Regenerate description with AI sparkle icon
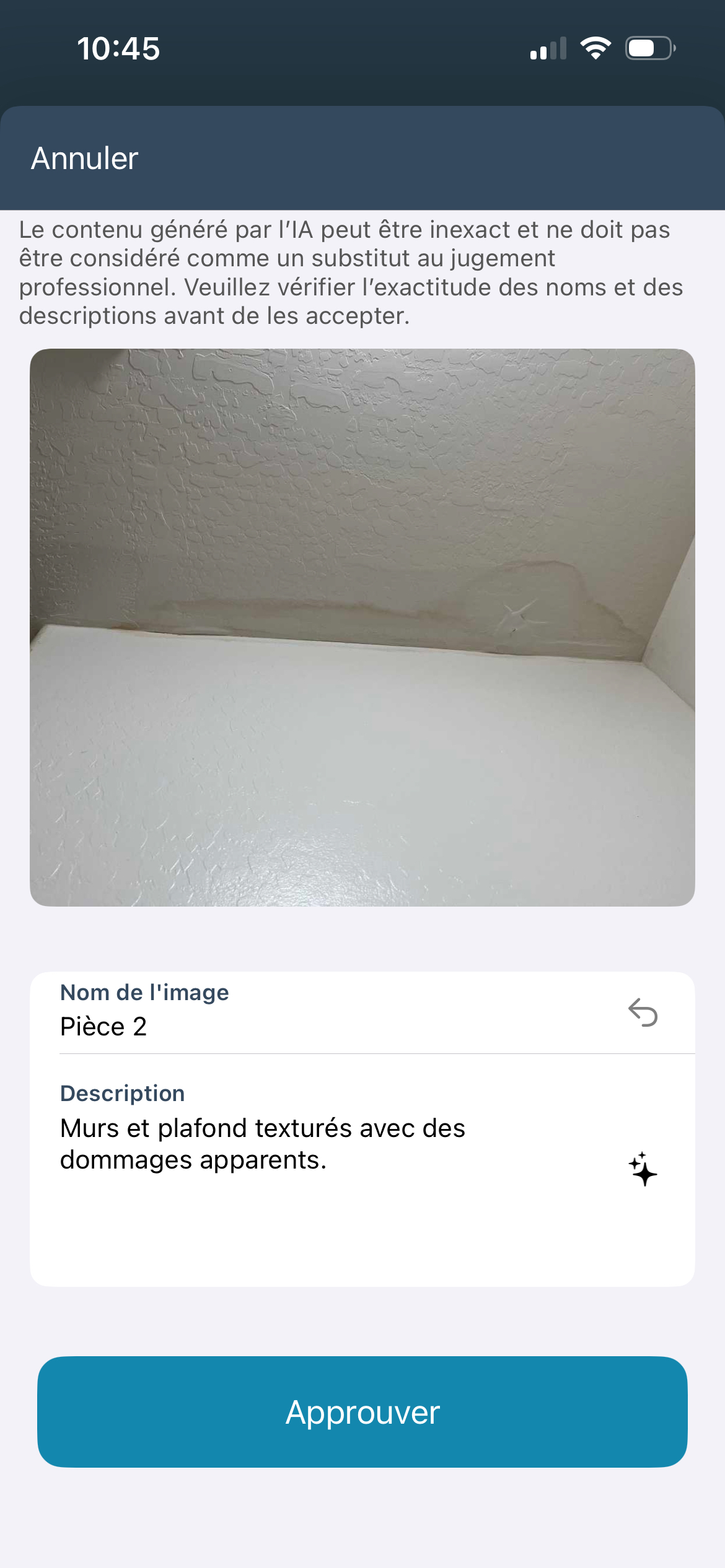Screen dimensions: 725x1568 643,1169
